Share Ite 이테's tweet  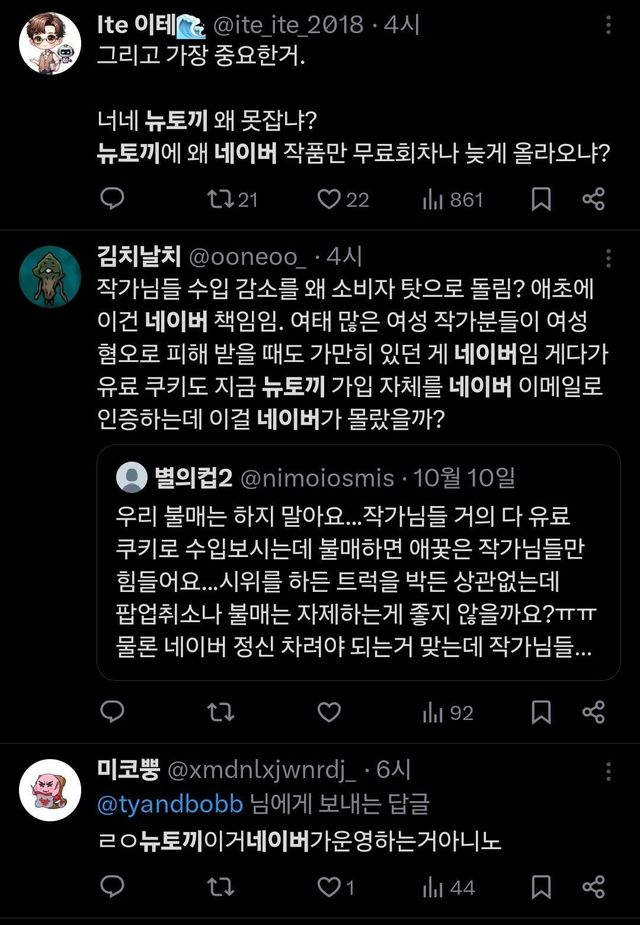point(593,199)
